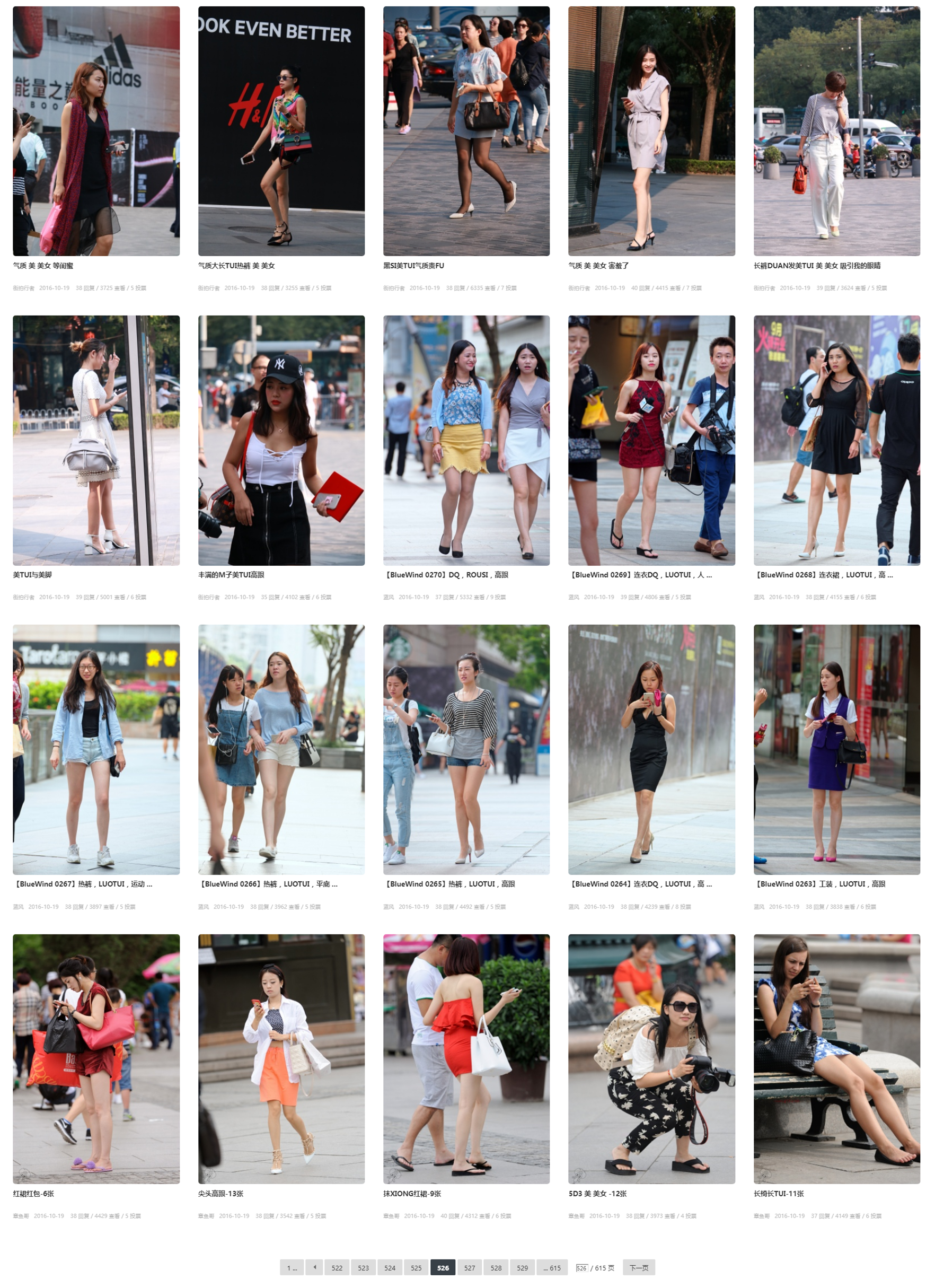Select page 529
This screenshot has height=1288, width=935.
[x=522, y=1267]
